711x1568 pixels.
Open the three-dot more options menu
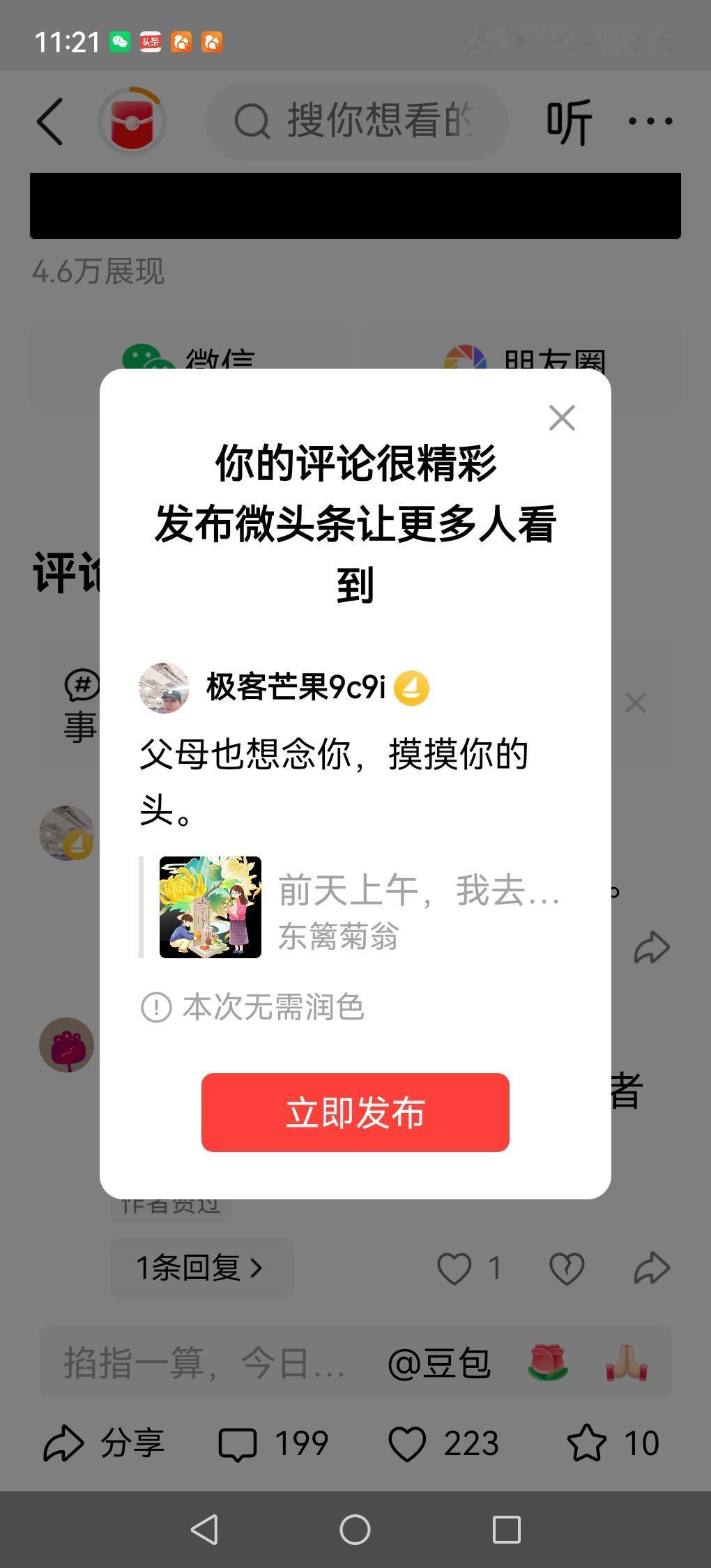(x=647, y=121)
